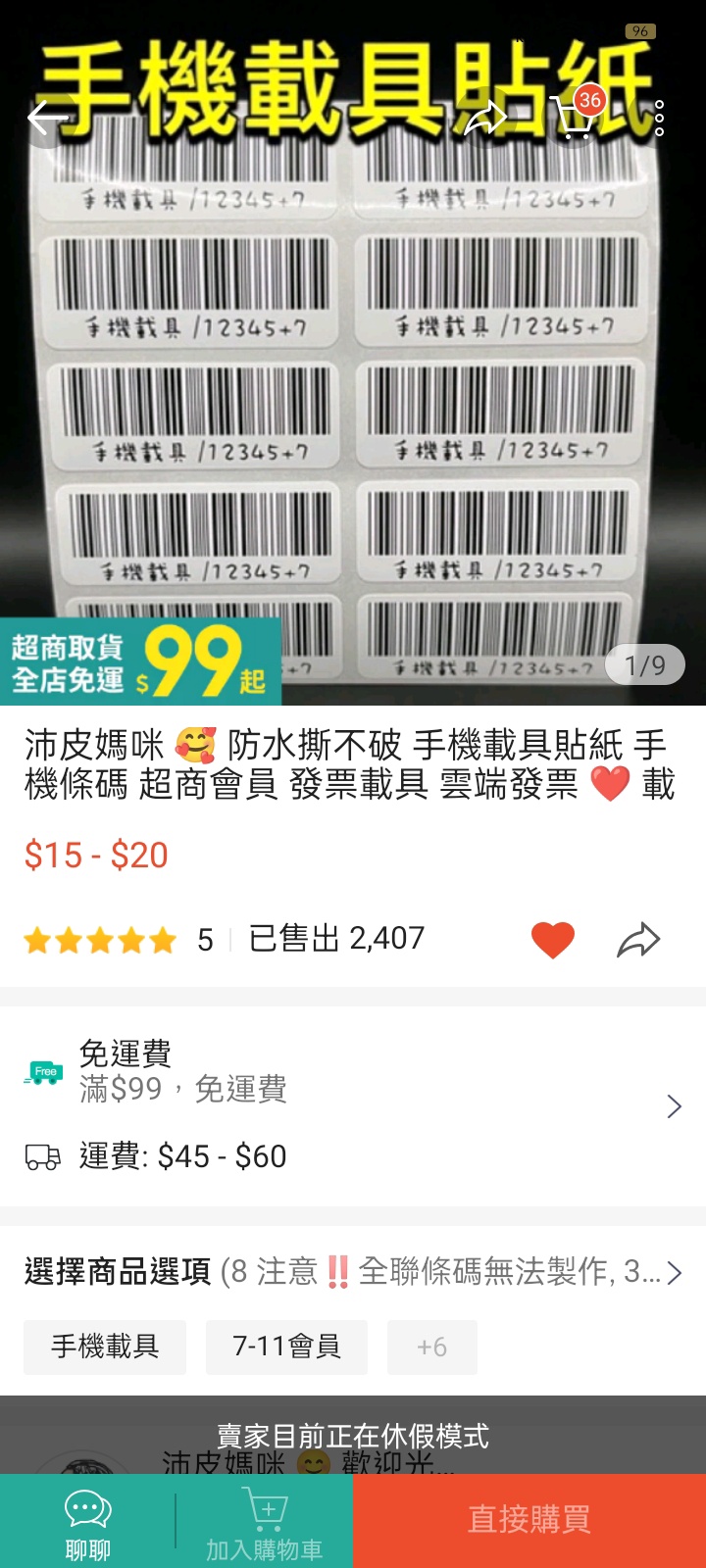Go back using the top arrow
The height and width of the screenshot is (1568, 706).
tap(47, 119)
